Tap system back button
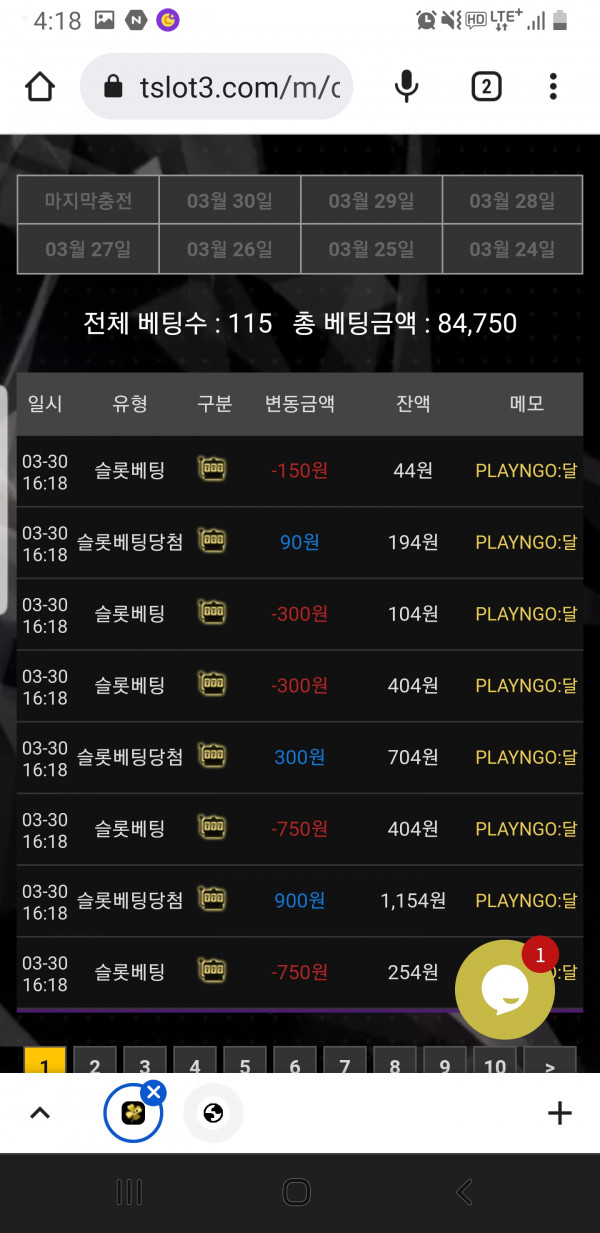600x1233 pixels. pyautogui.click(x=464, y=1191)
